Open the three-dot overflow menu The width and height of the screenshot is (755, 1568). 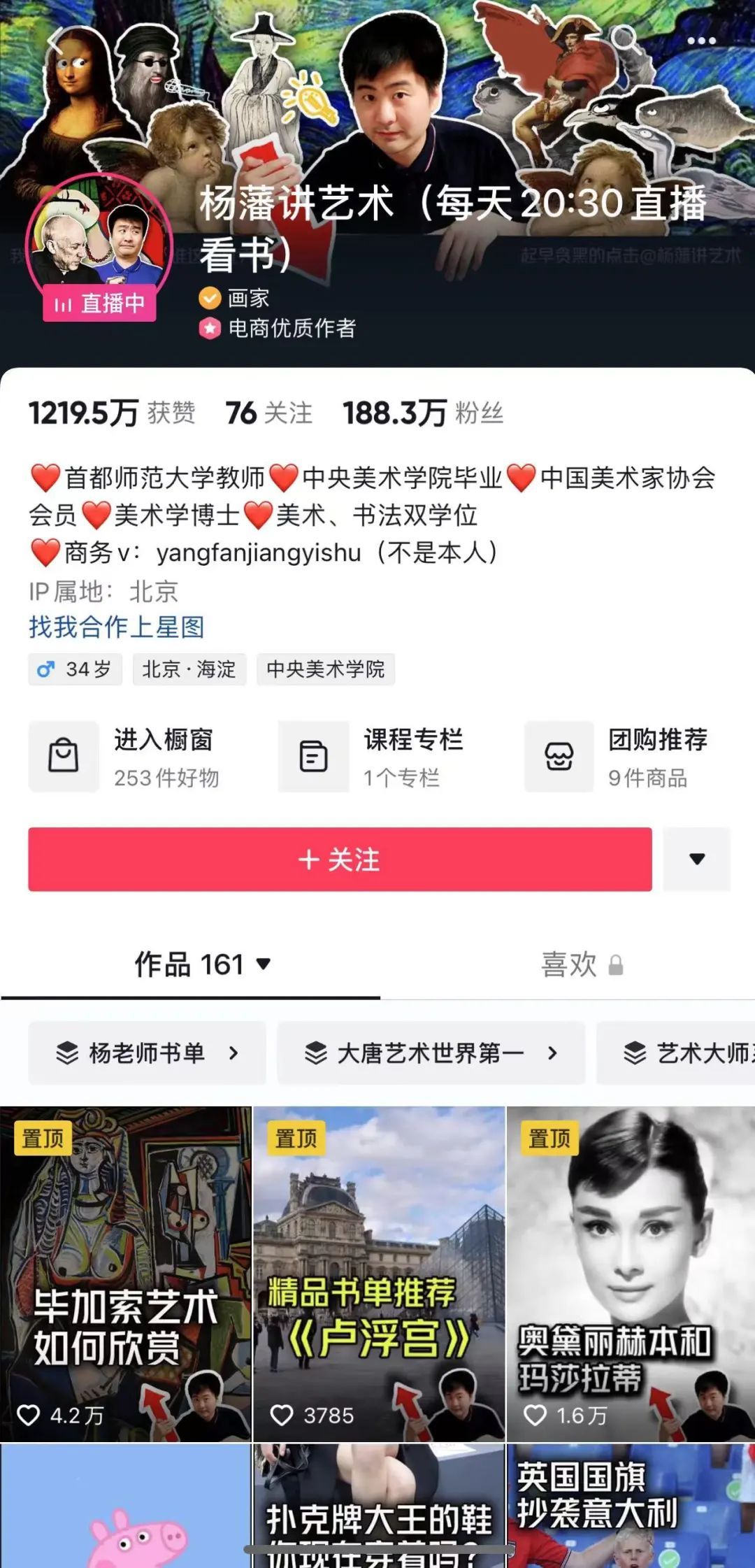(701, 41)
